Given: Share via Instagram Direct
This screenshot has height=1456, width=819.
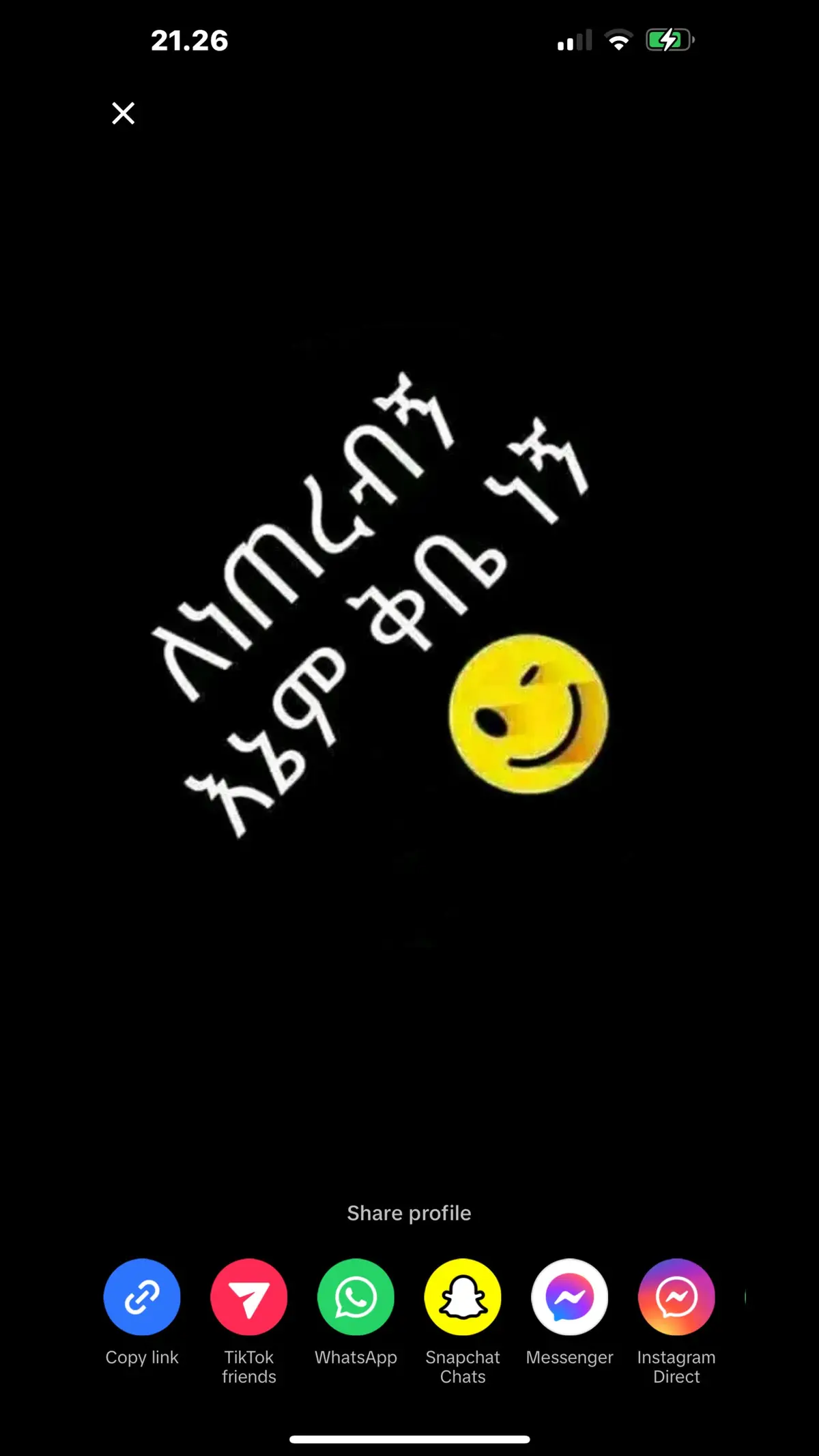Looking at the screenshot, I should [x=676, y=1297].
